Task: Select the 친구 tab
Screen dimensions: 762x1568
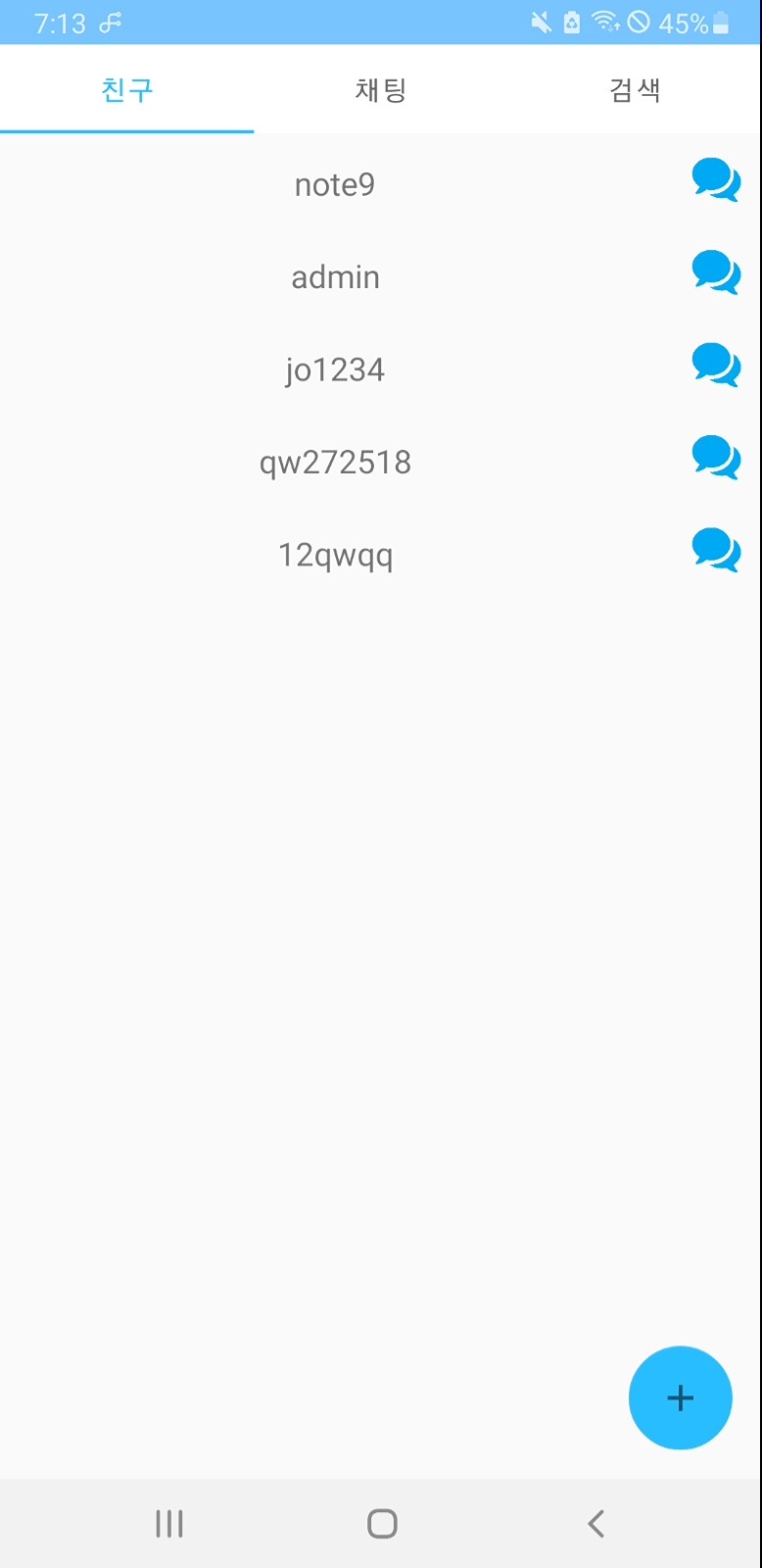Action: pos(126,89)
